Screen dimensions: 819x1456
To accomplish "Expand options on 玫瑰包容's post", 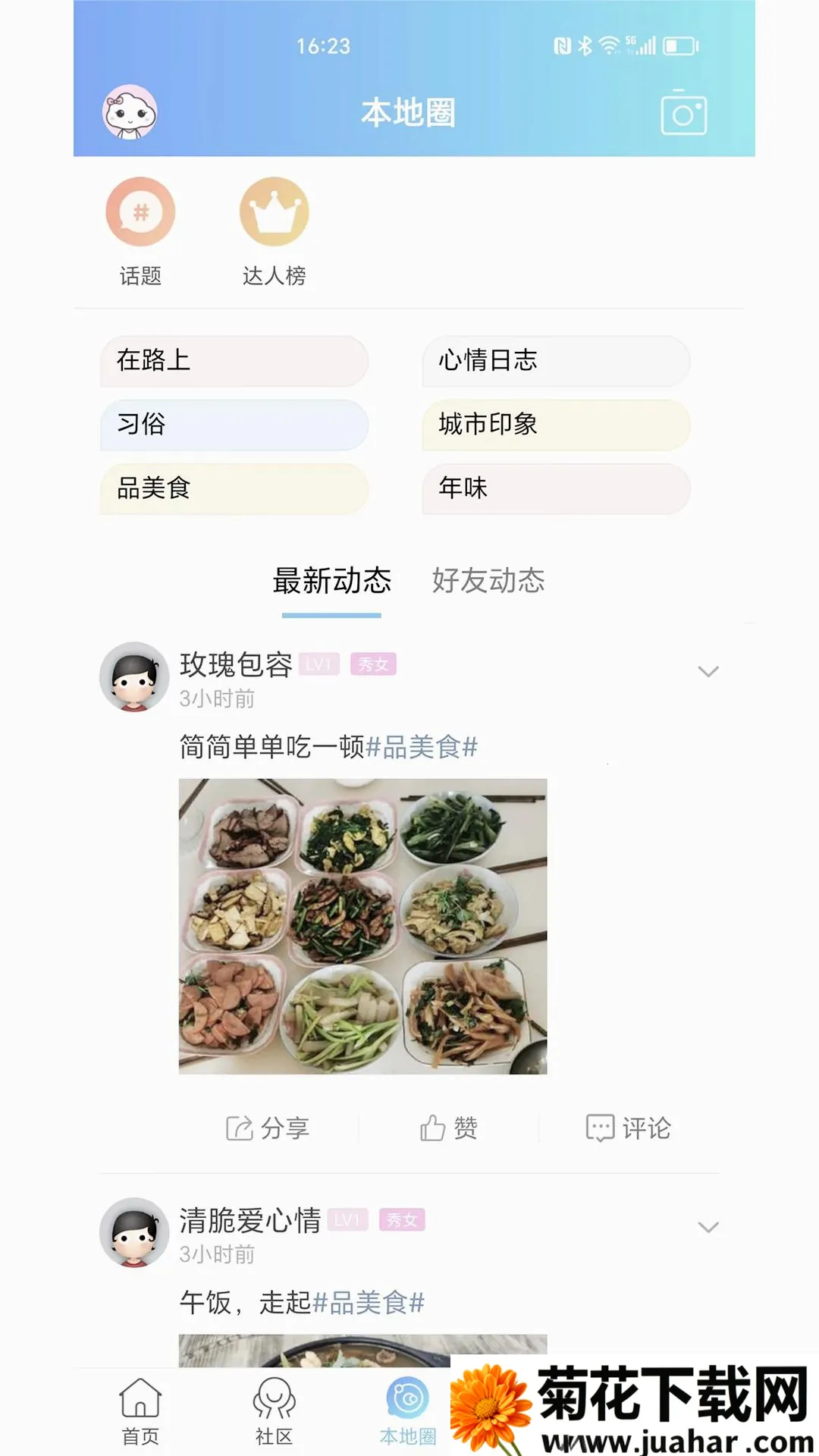I will pos(708,670).
